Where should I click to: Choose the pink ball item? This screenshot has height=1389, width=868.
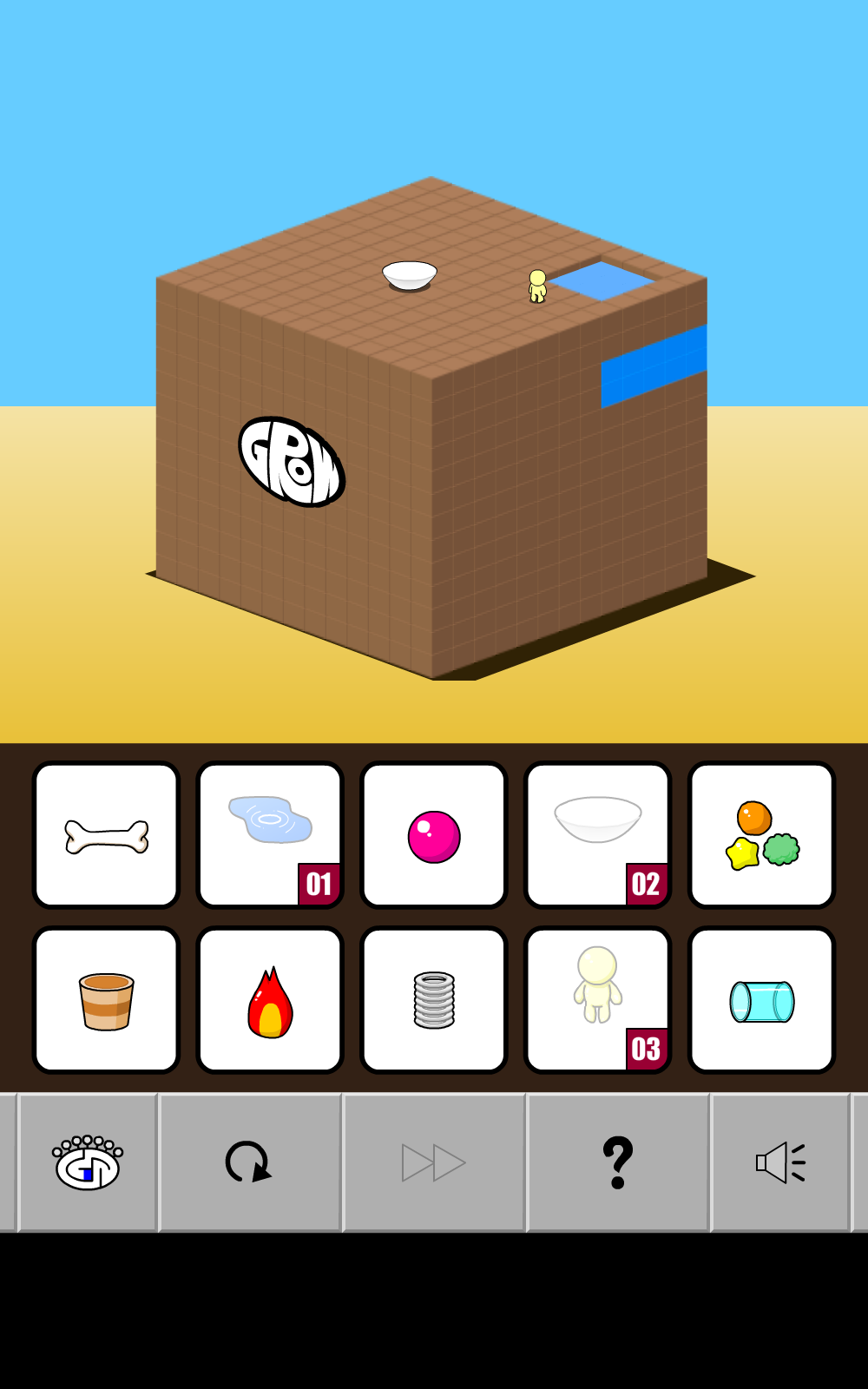coord(434,835)
